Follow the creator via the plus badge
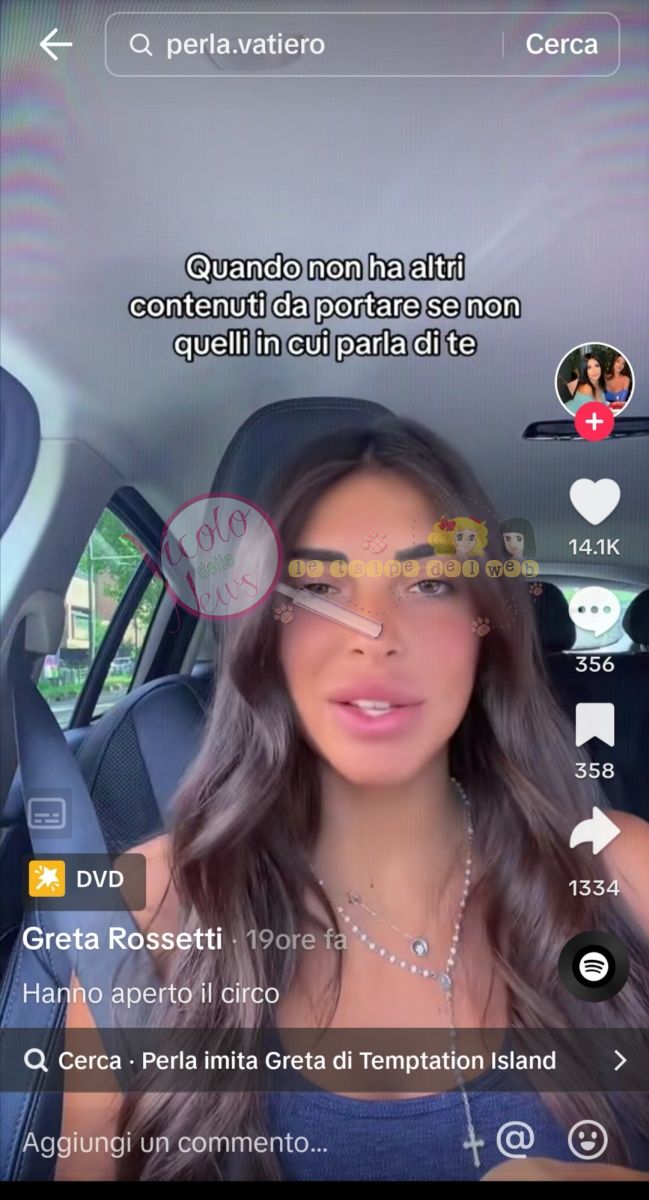The width and height of the screenshot is (649, 1200). pyautogui.click(x=594, y=422)
